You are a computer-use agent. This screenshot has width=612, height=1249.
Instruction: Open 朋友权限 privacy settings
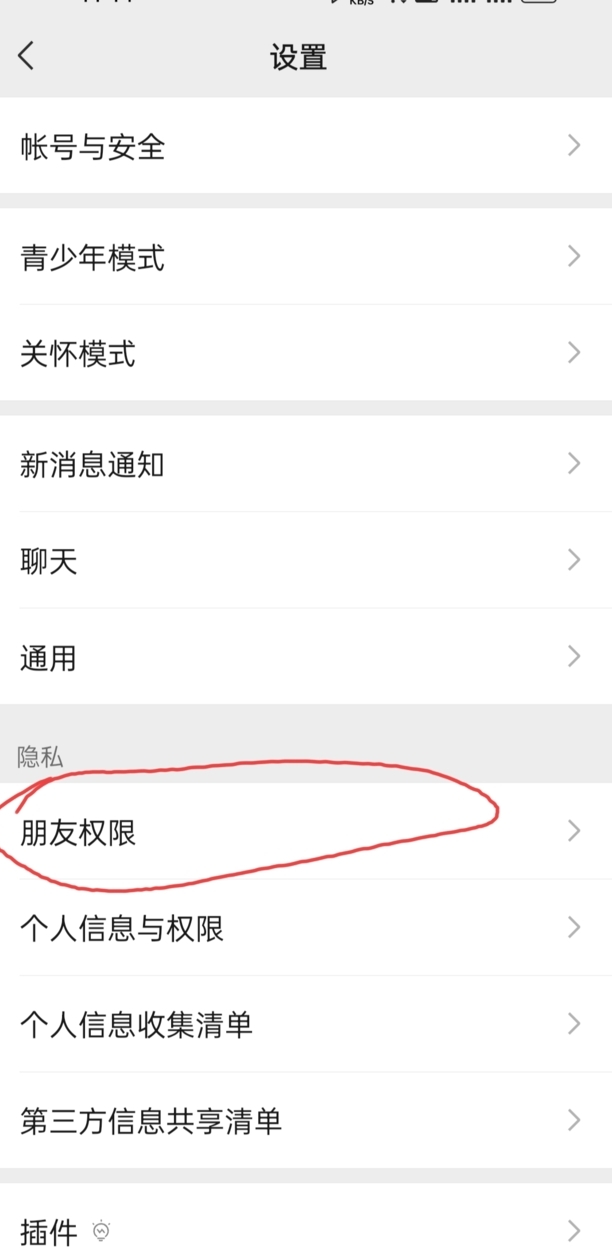(306, 831)
